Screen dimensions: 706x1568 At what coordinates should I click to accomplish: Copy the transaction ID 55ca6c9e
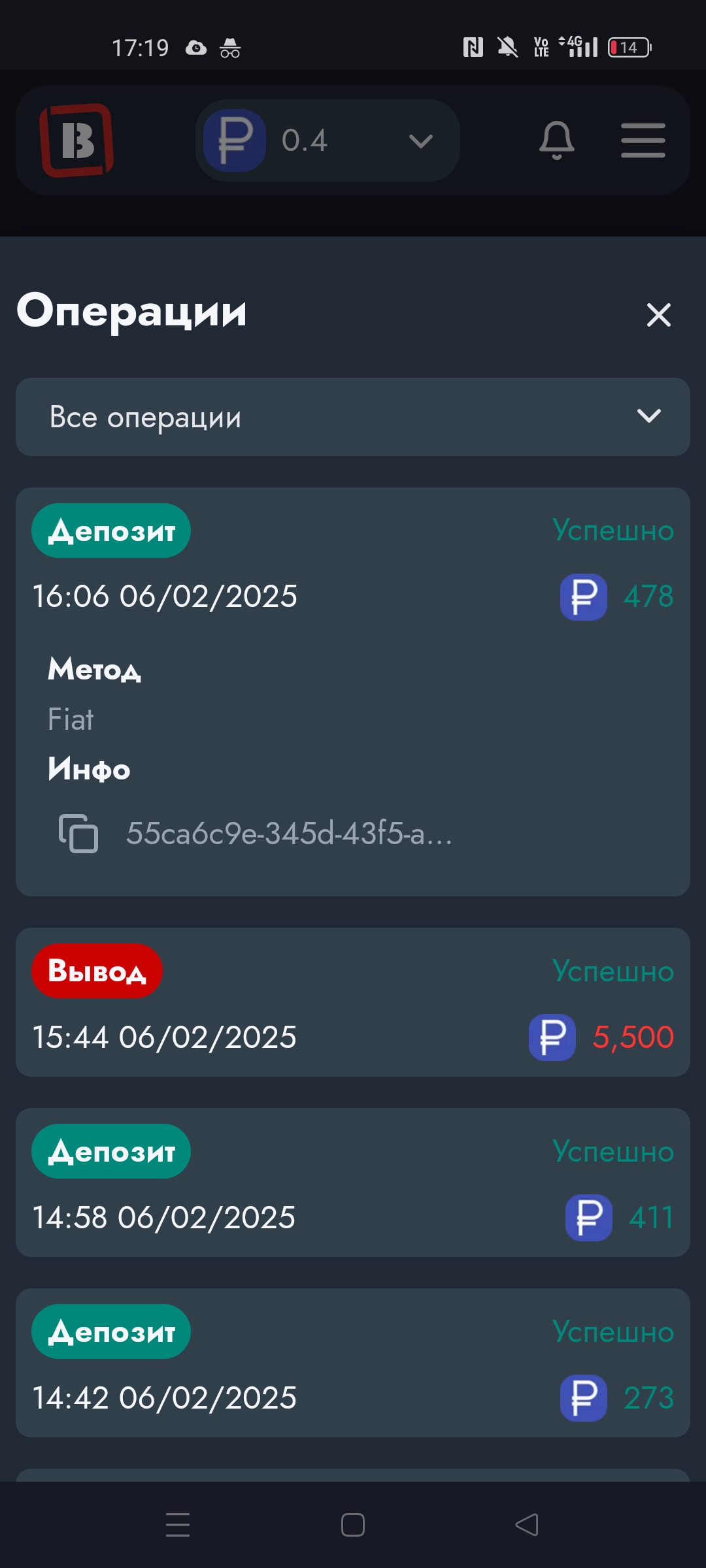pos(78,833)
